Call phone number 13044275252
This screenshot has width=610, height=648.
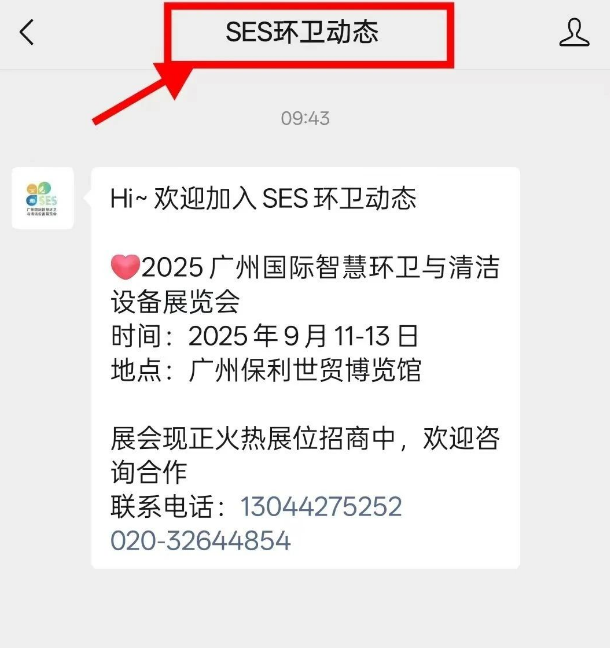click(321, 506)
